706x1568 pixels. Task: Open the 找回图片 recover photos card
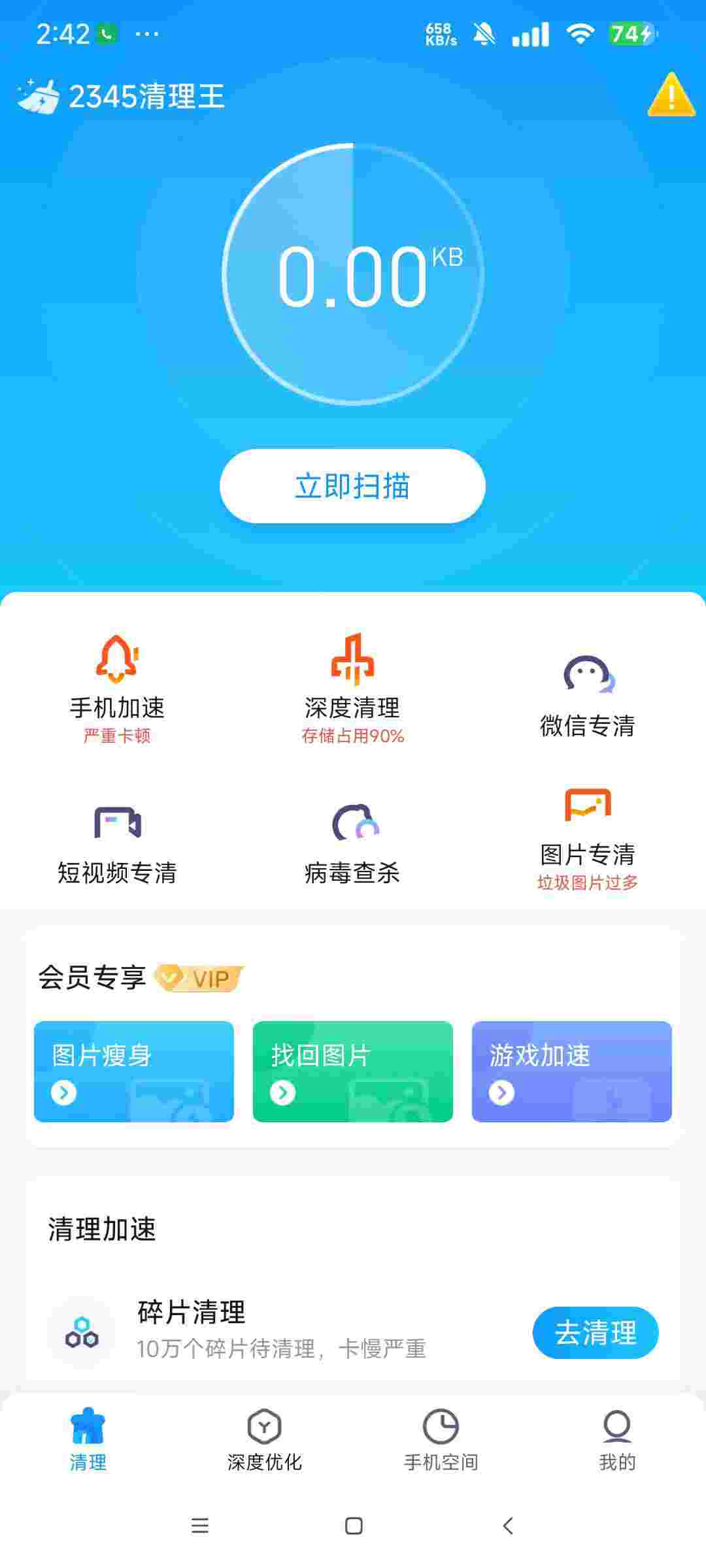[x=352, y=1071]
